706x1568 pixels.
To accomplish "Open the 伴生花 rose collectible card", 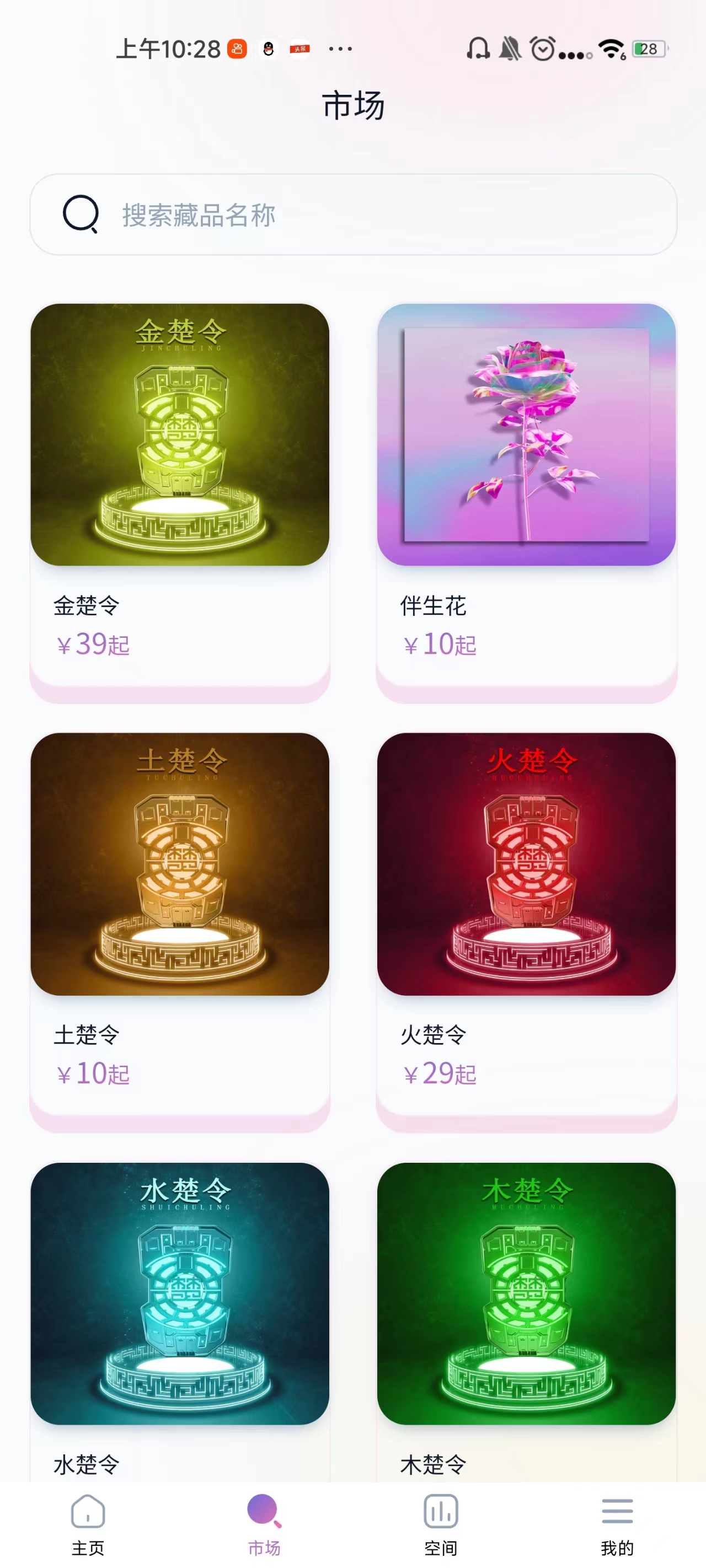I will pyautogui.click(x=526, y=487).
